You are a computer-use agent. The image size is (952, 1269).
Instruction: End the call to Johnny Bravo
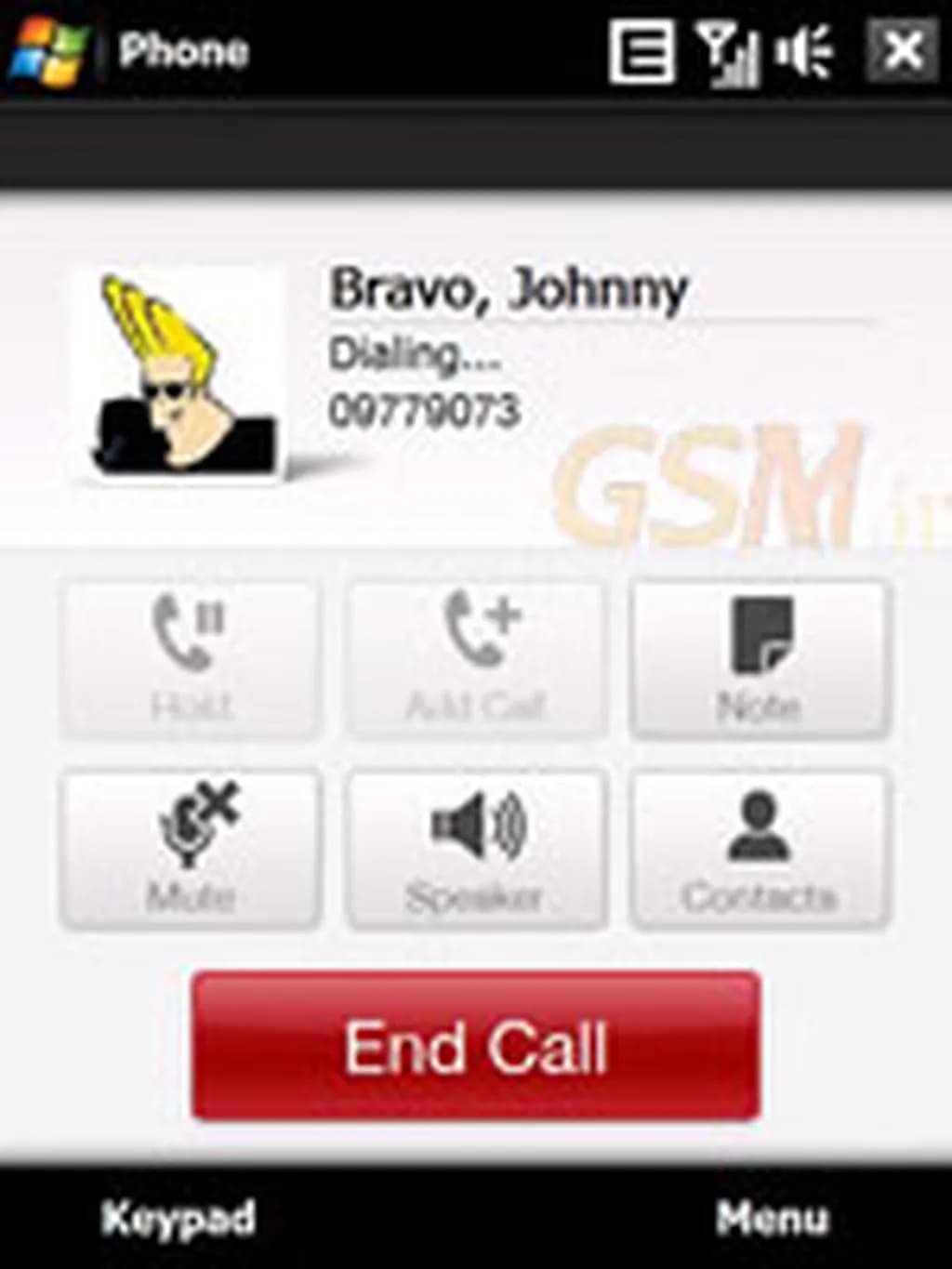coord(475,1046)
